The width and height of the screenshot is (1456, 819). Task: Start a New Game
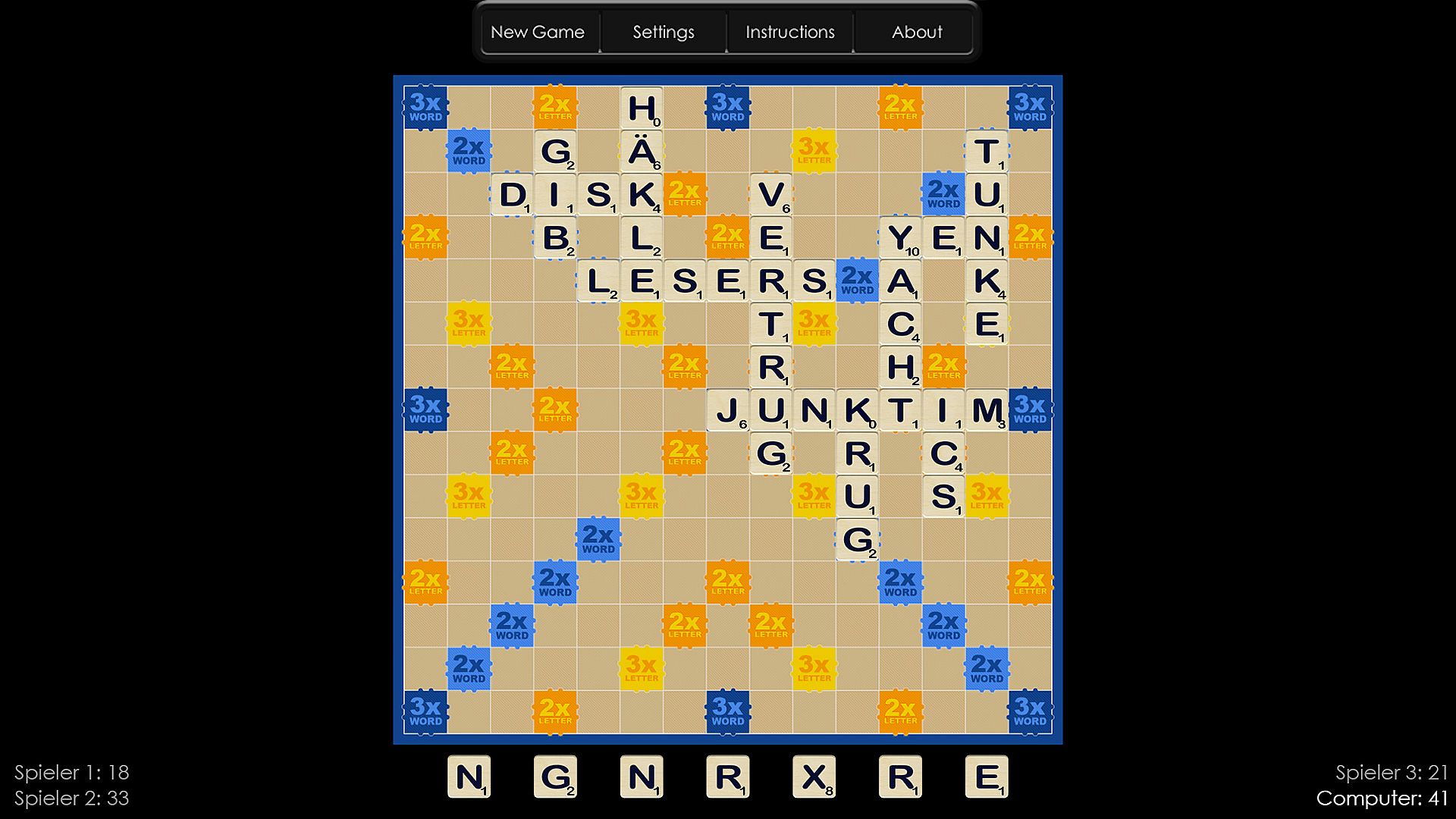[538, 32]
